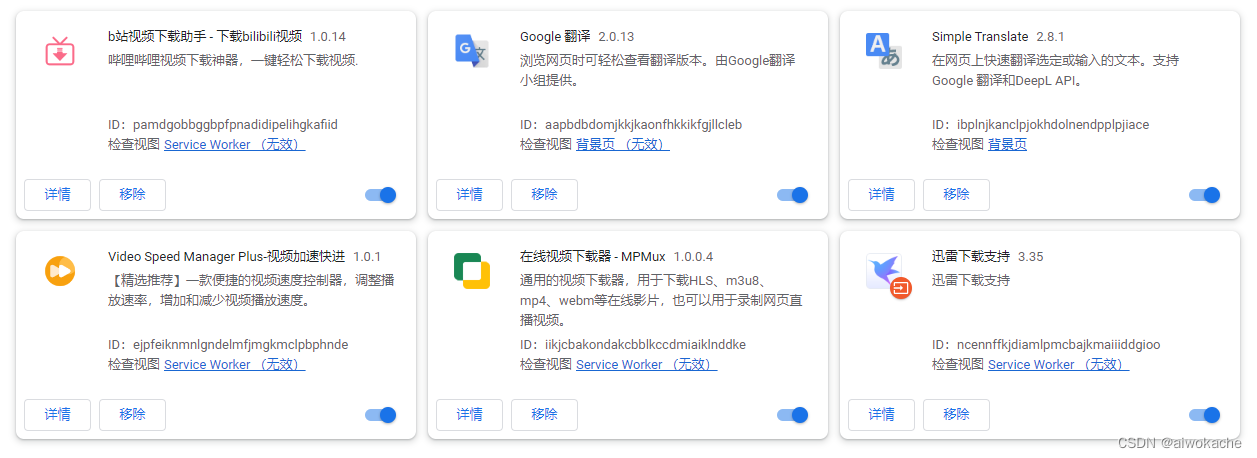
Task: Remove Simple Translate extension
Action: point(956,195)
